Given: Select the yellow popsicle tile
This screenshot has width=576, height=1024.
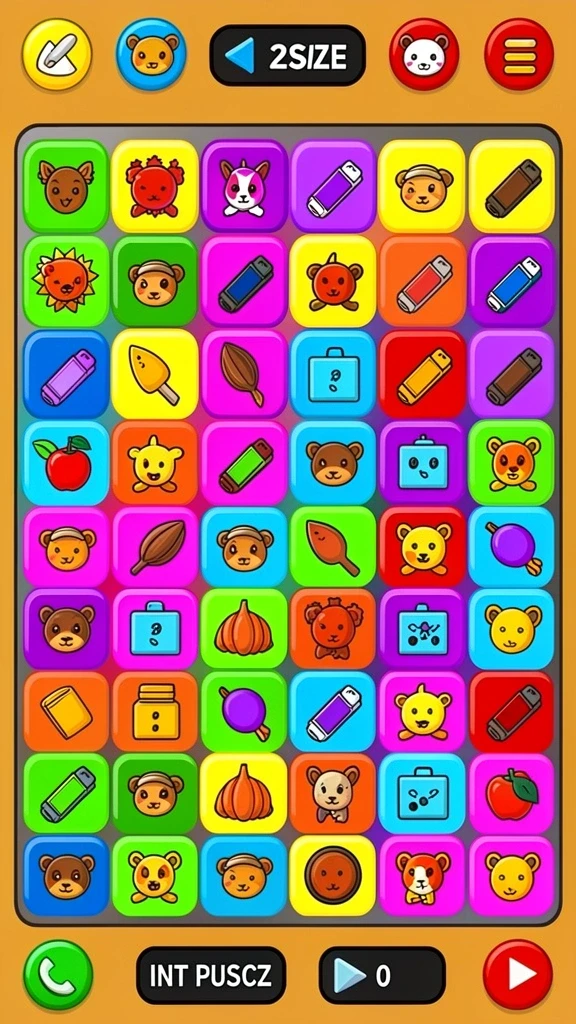Looking at the screenshot, I should 155,374.
